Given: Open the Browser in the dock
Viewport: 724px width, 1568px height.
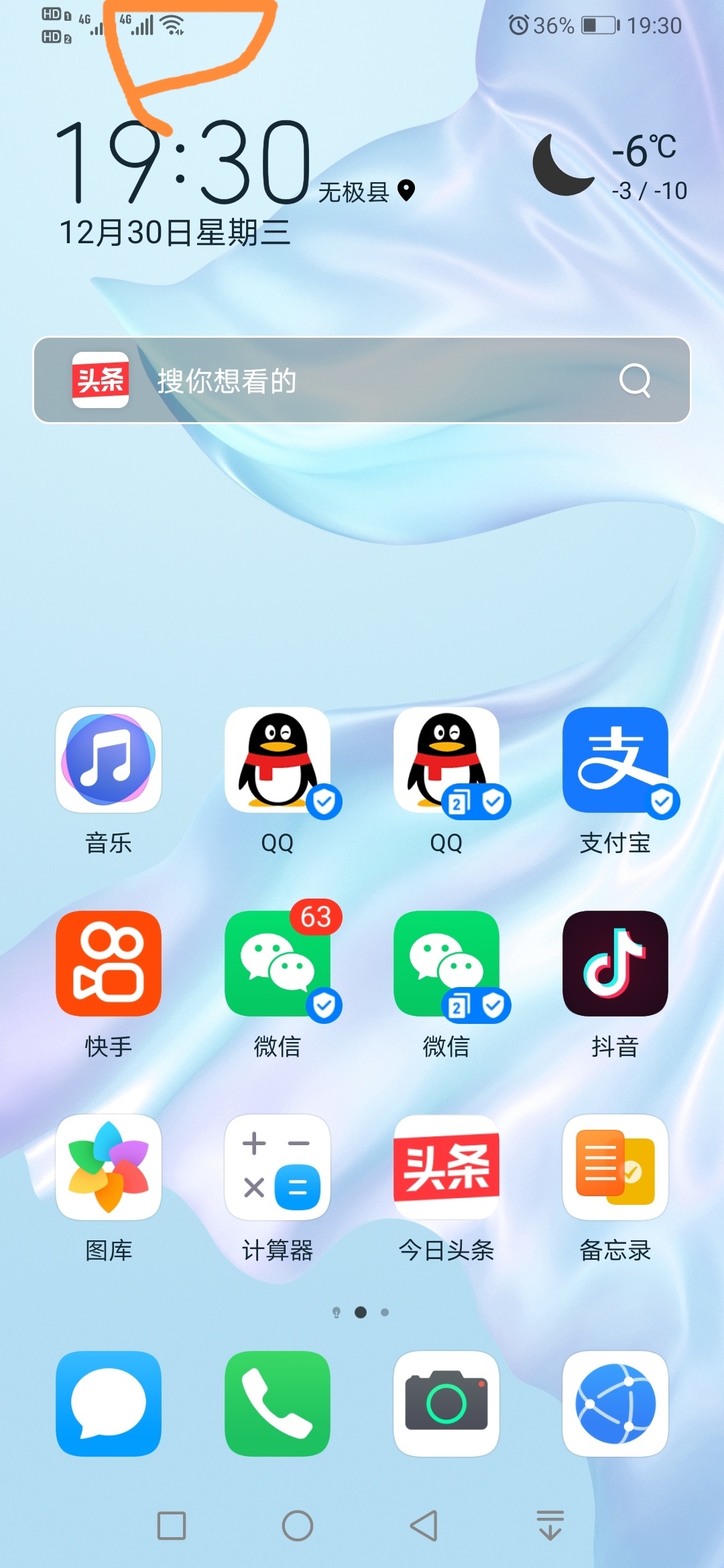Looking at the screenshot, I should pos(615,1403).
